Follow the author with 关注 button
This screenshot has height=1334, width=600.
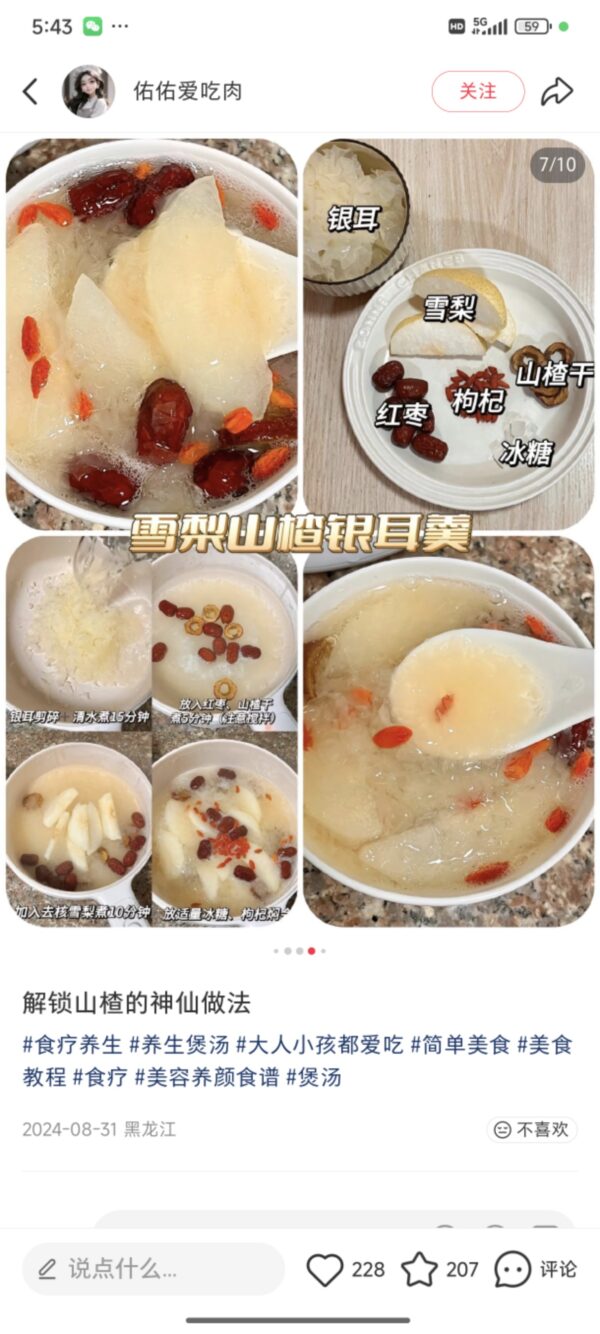point(478,91)
